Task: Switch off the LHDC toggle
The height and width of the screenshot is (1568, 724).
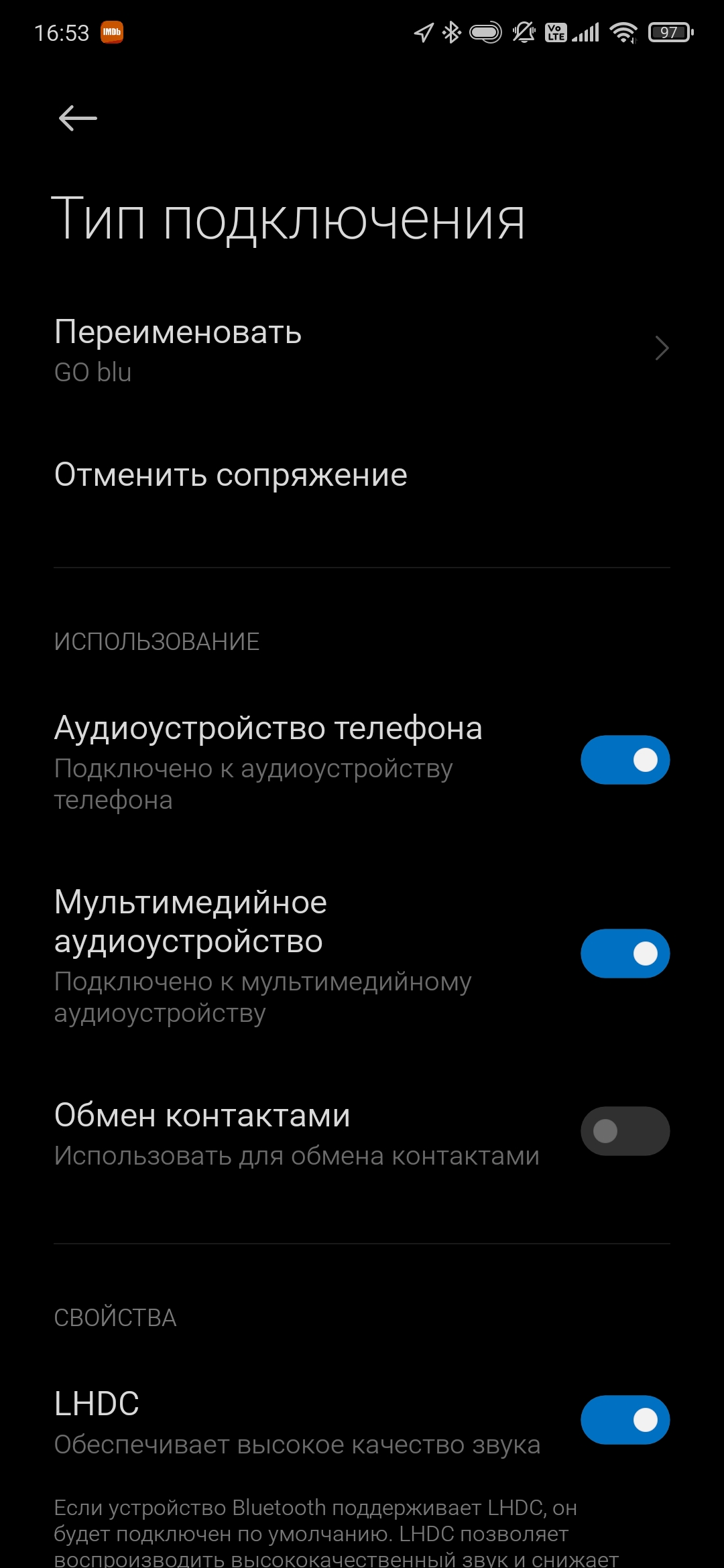Action: (x=625, y=1420)
